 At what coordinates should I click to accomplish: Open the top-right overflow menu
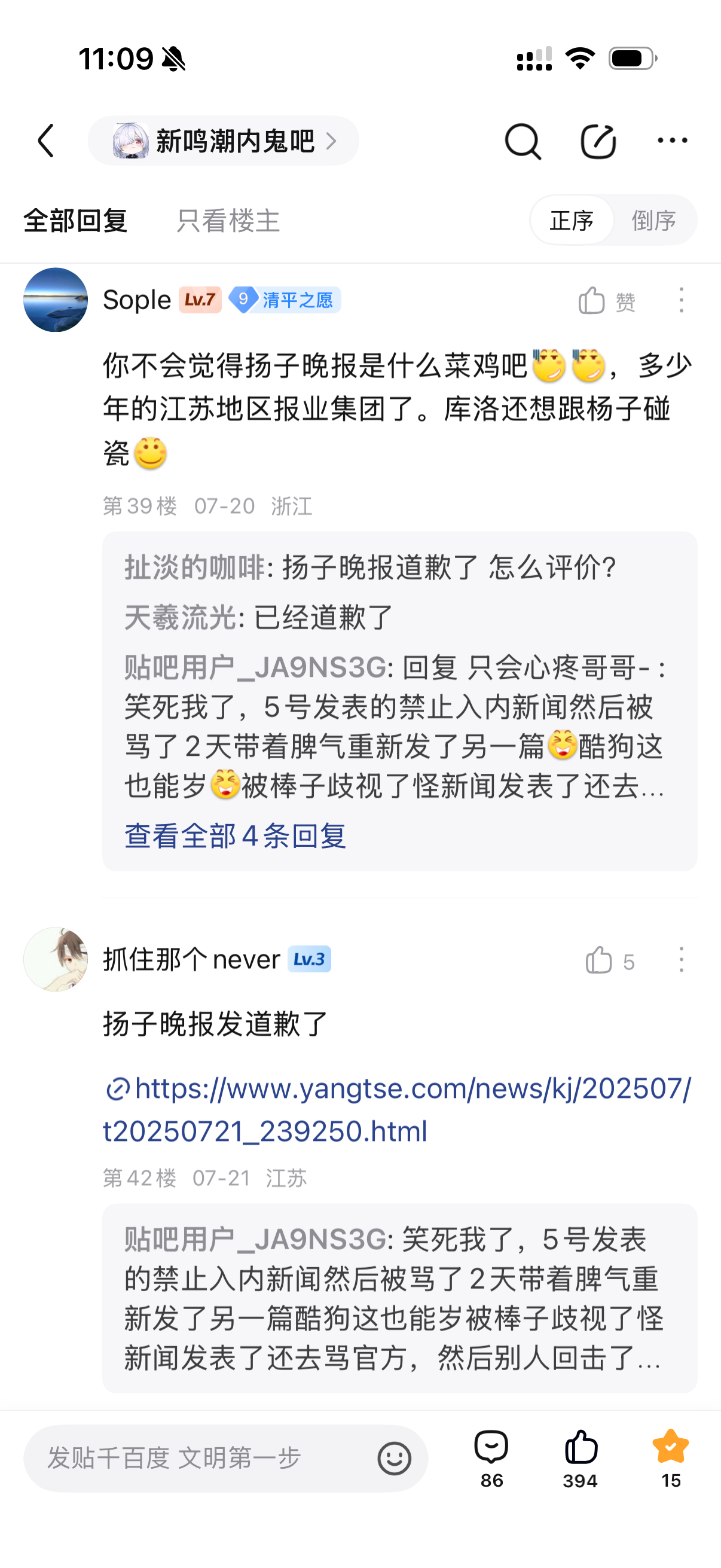673,141
